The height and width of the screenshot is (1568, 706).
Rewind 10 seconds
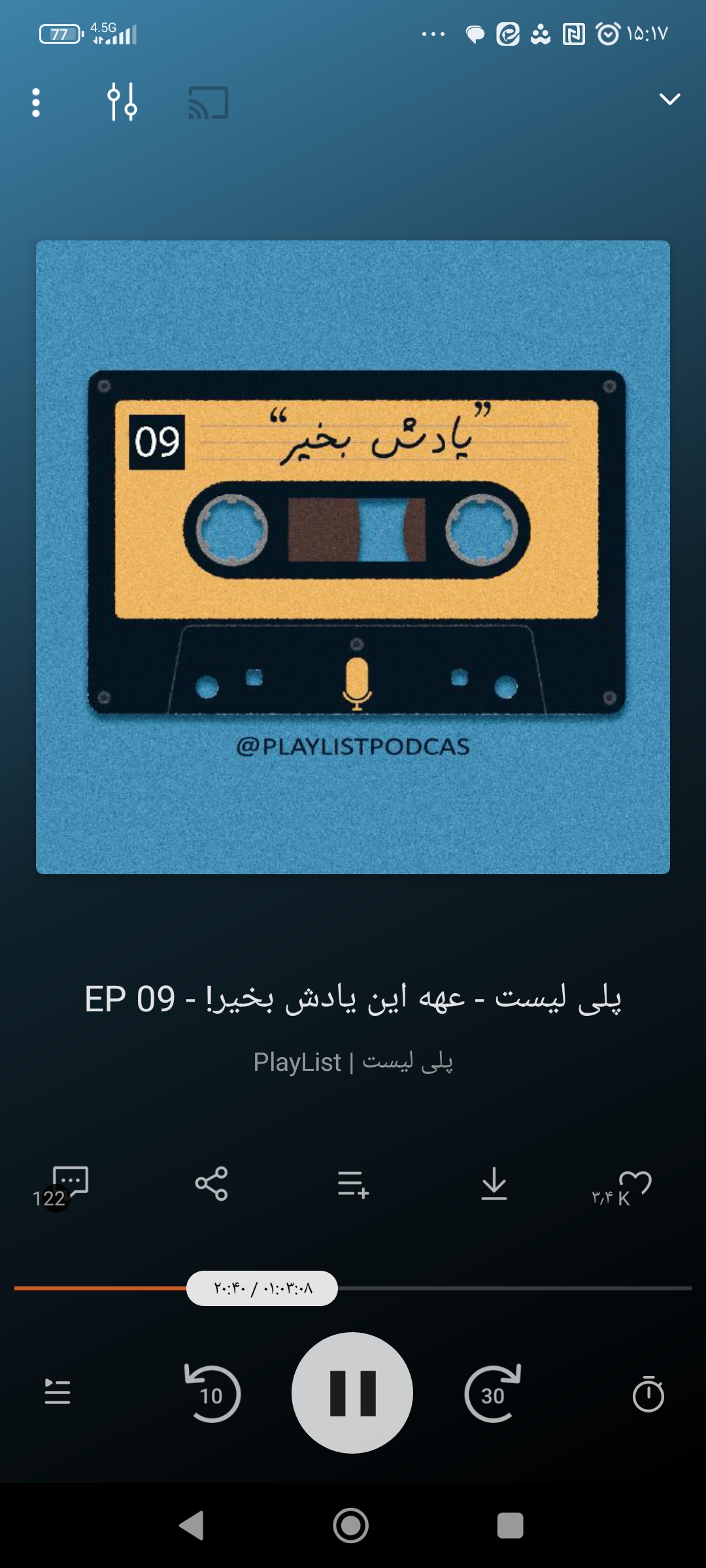212,1394
